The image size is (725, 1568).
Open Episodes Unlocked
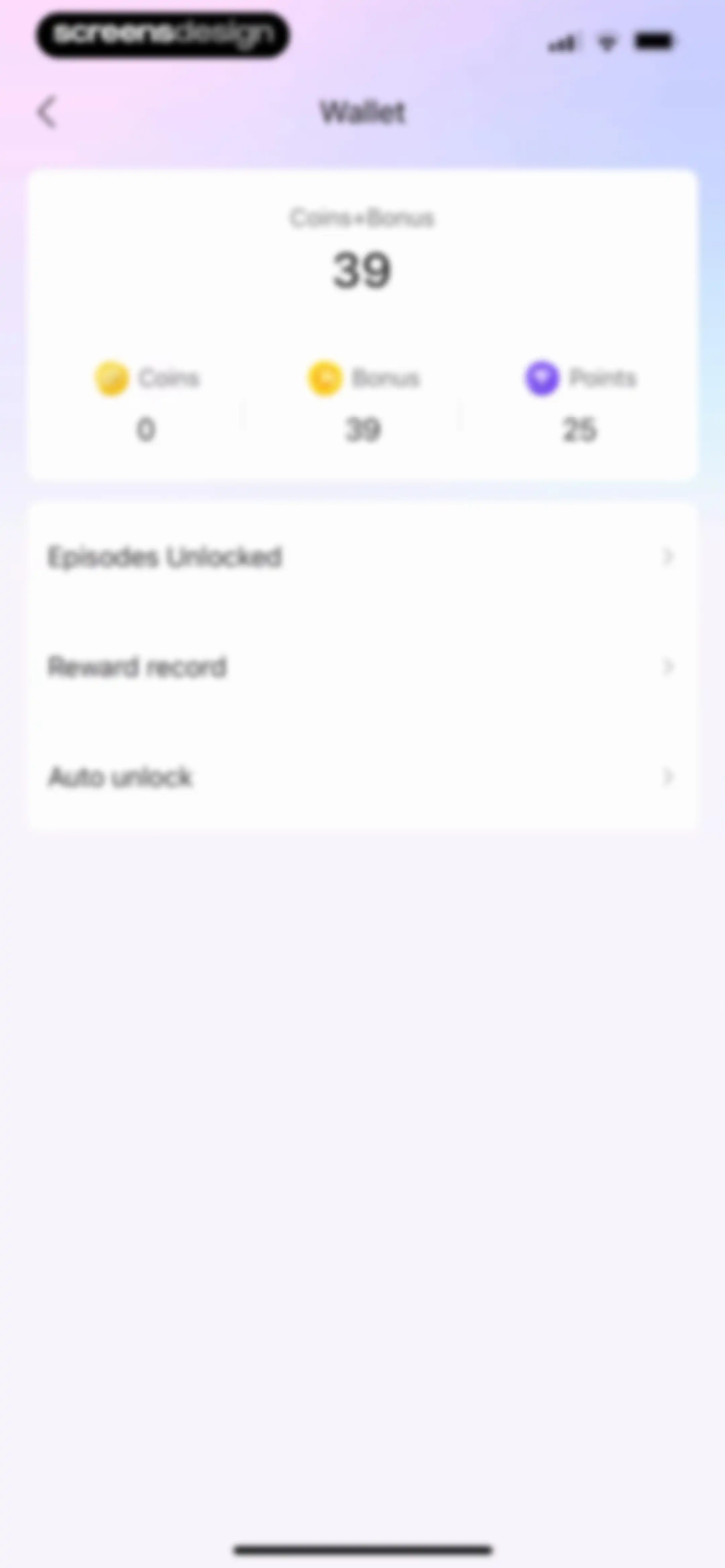click(362, 557)
